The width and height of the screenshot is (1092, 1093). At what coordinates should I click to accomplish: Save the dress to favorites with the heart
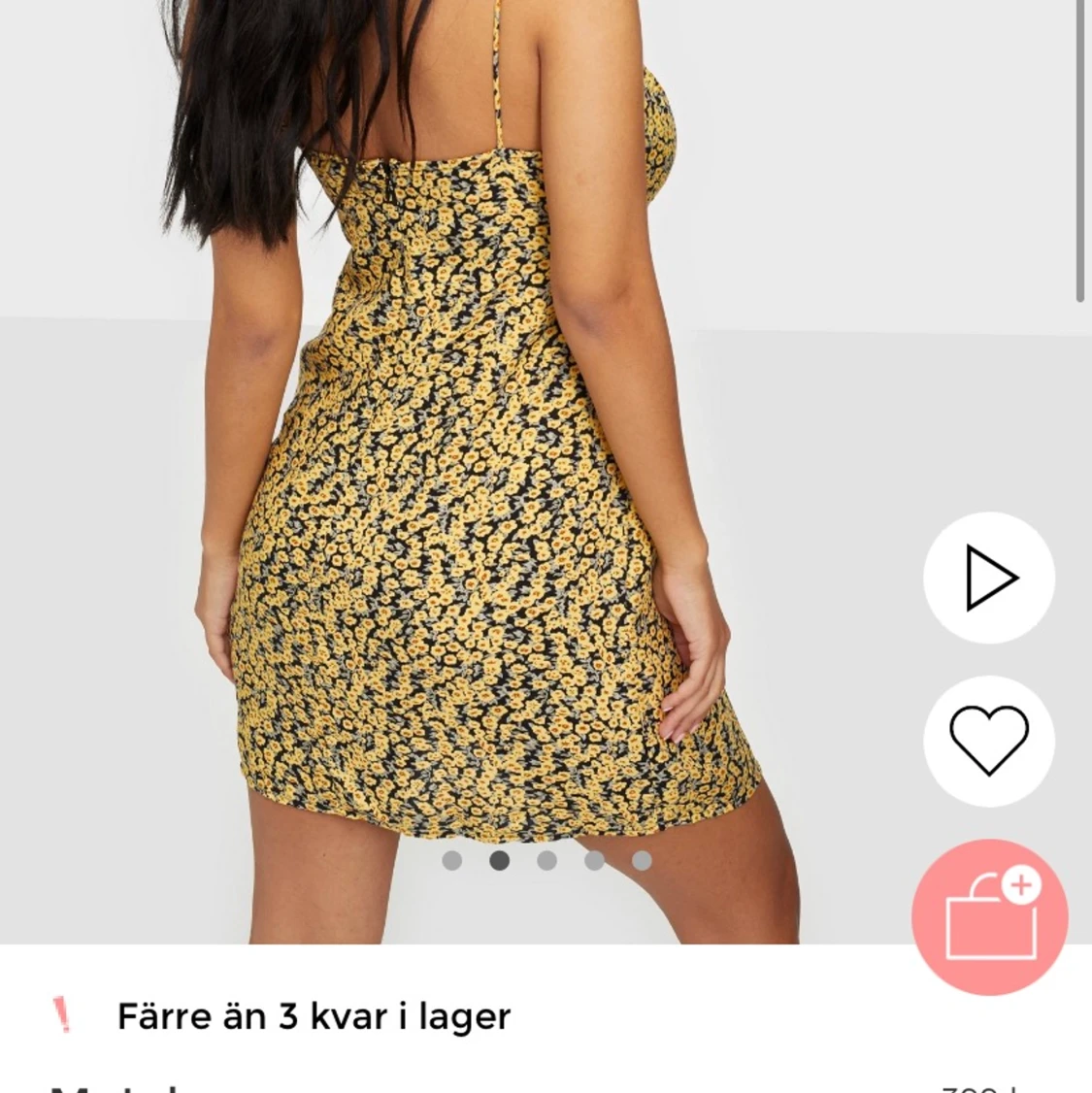988,741
